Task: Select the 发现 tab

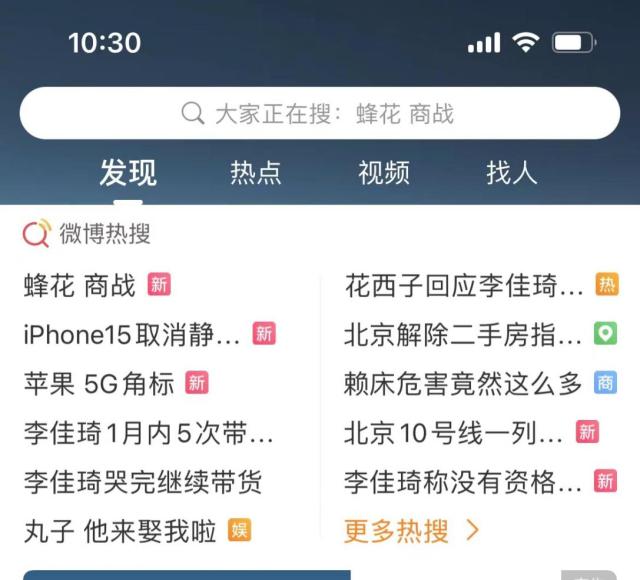Action: tap(128, 173)
